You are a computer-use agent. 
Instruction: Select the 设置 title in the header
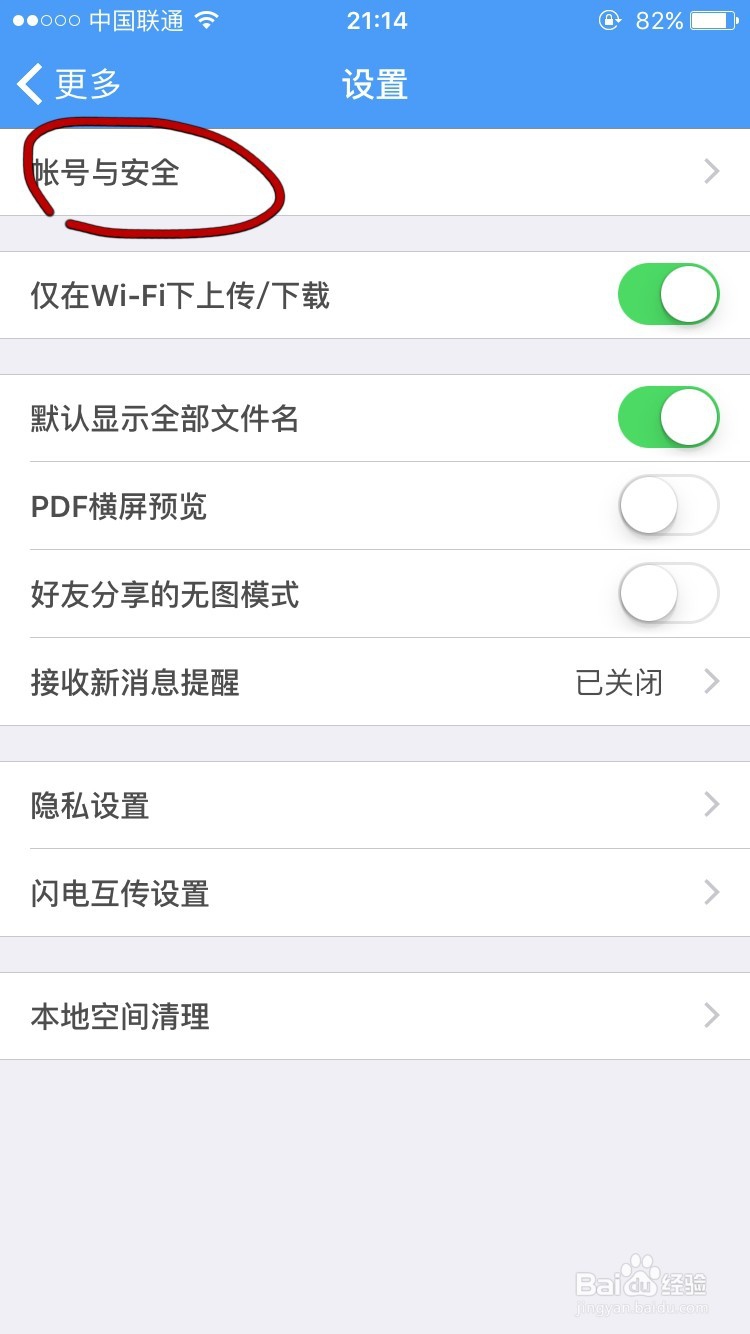(x=375, y=86)
